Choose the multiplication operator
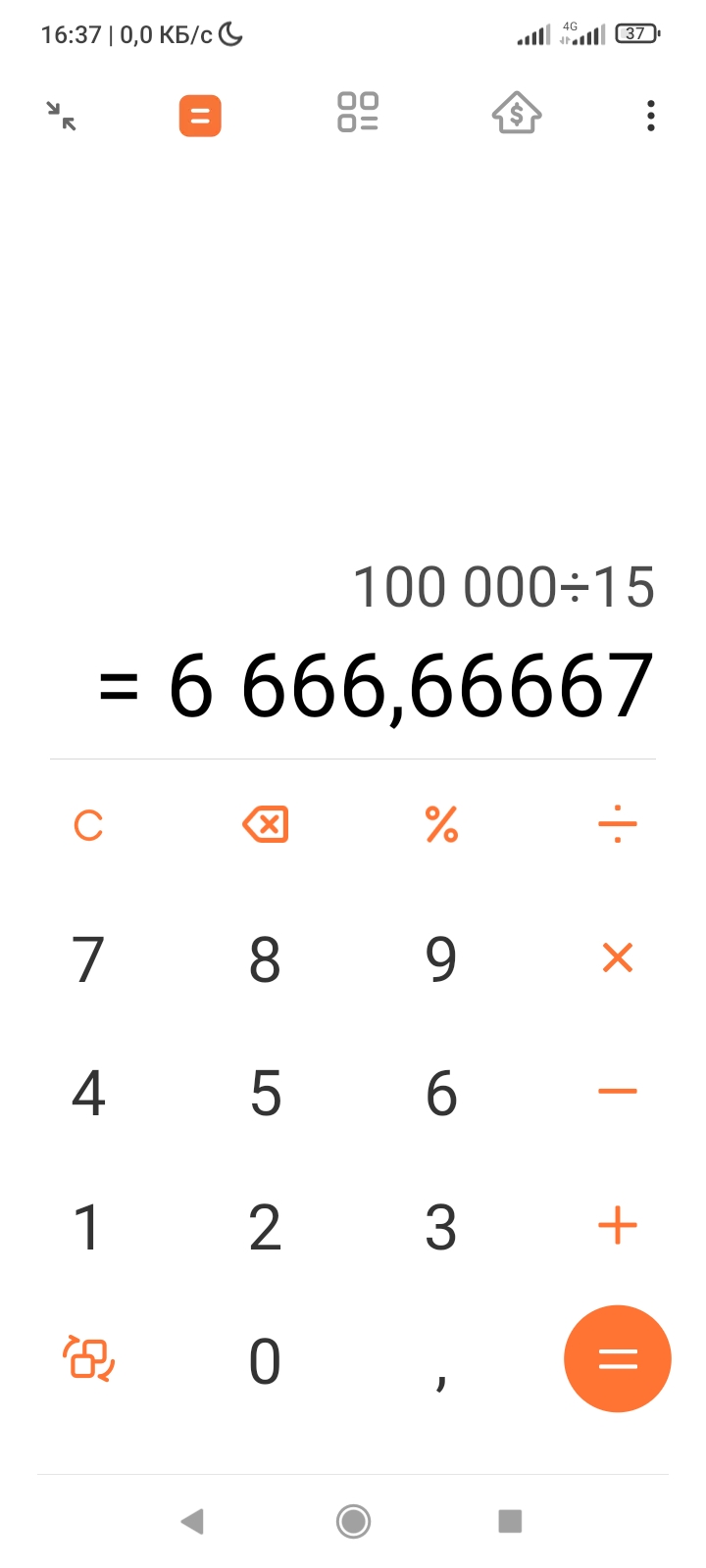Viewport: 706px width, 1568px height. pyautogui.click(x=618, y=957)
